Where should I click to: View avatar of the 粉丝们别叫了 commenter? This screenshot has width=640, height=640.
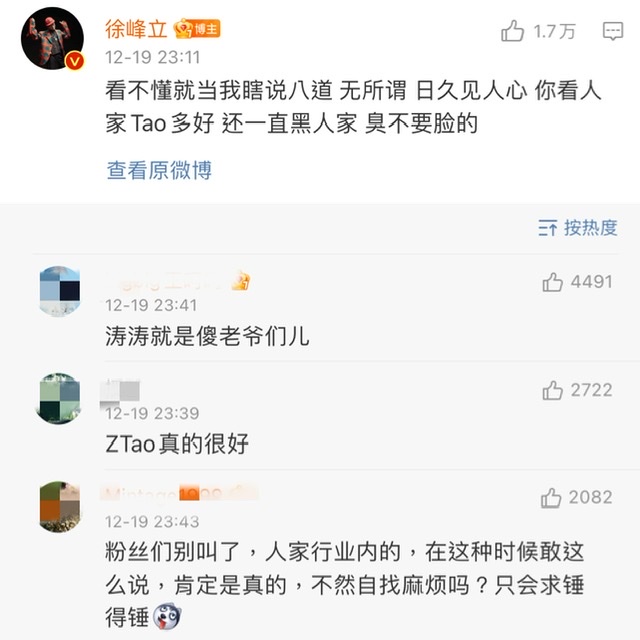pyautogui.click(x=59, y=505)
